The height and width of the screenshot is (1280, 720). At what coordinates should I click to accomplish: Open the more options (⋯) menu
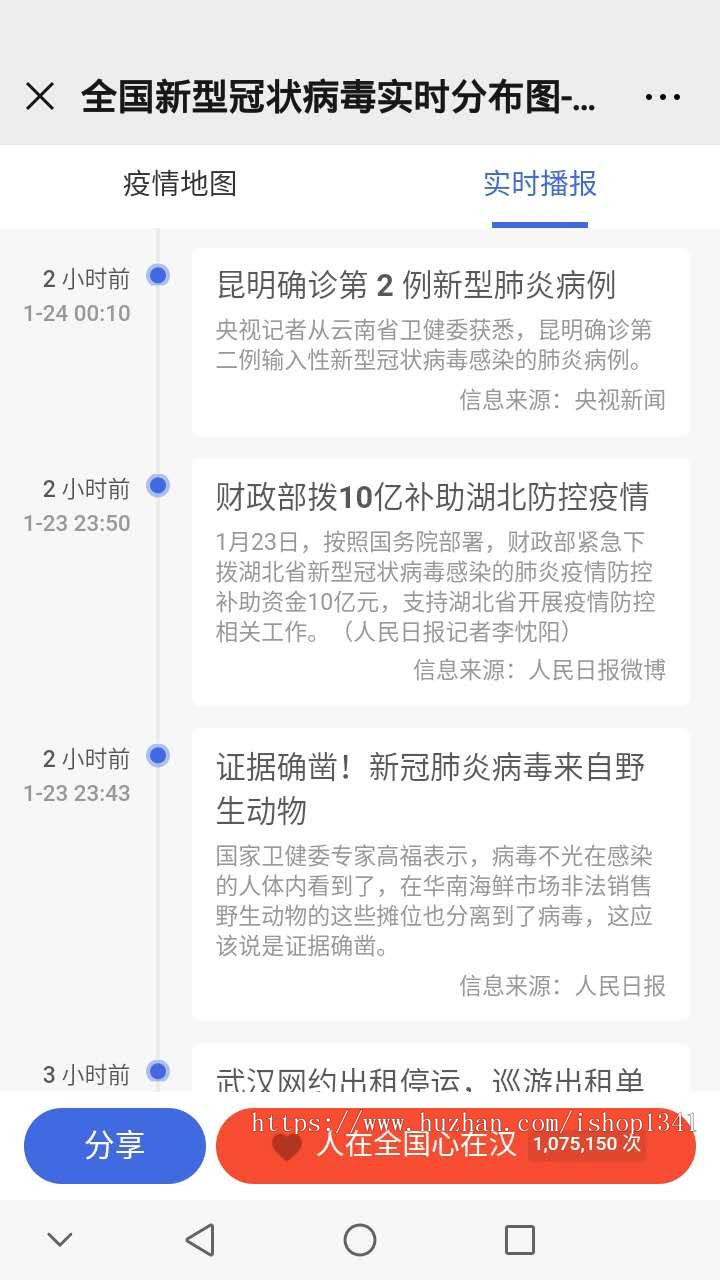(663, 96)
